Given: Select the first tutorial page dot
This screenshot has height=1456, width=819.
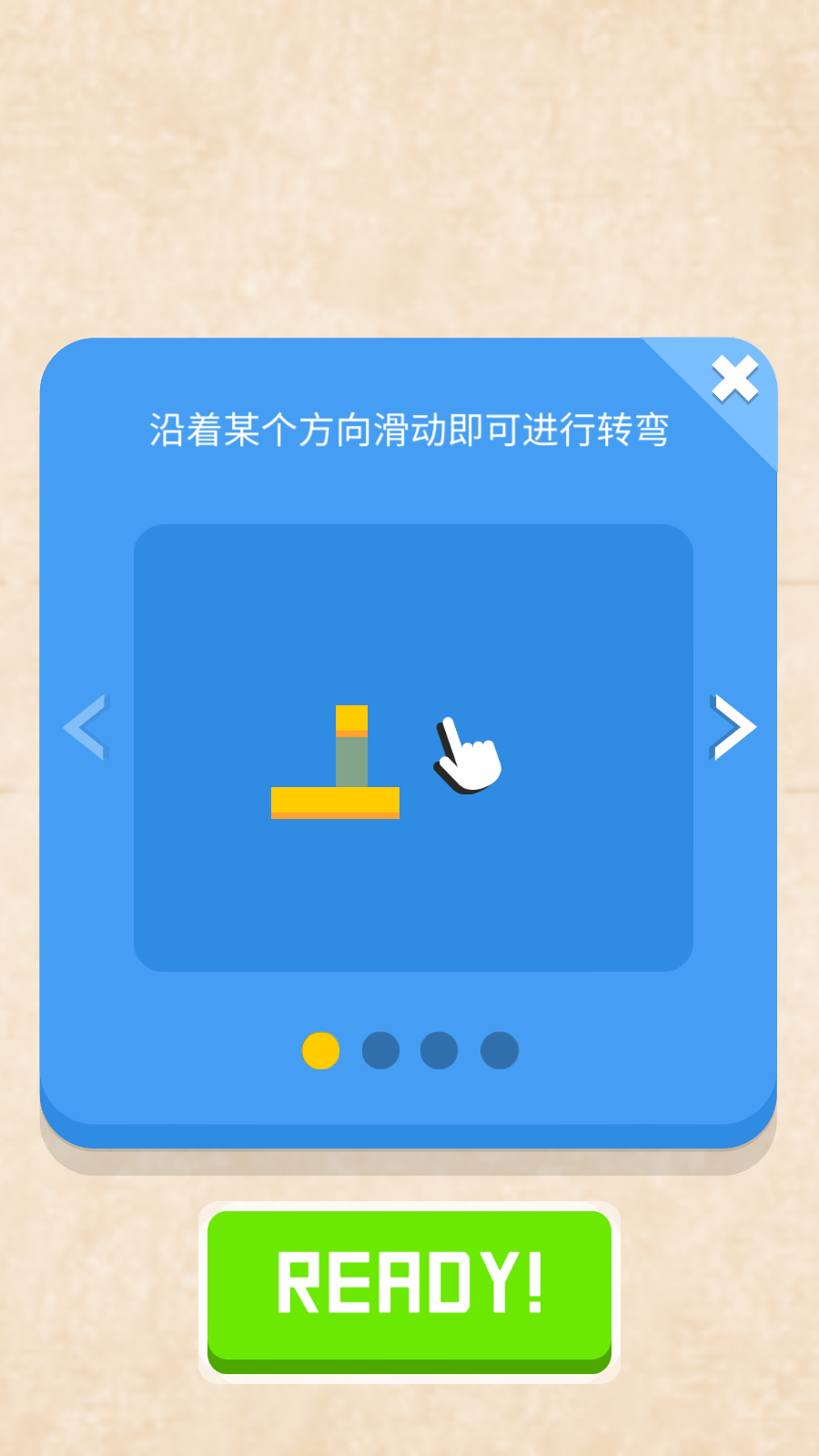Looking at the screenshot, I should 320,1050.
